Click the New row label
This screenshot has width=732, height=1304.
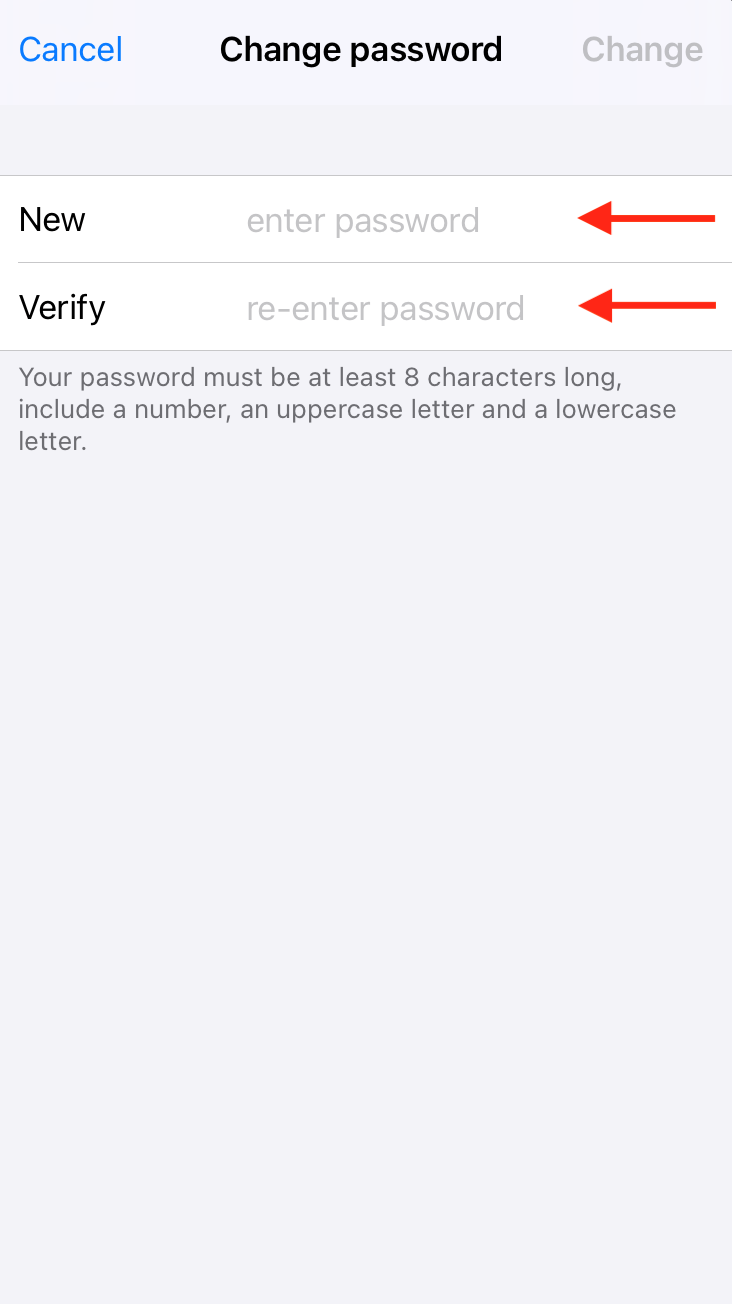(51, 220)
